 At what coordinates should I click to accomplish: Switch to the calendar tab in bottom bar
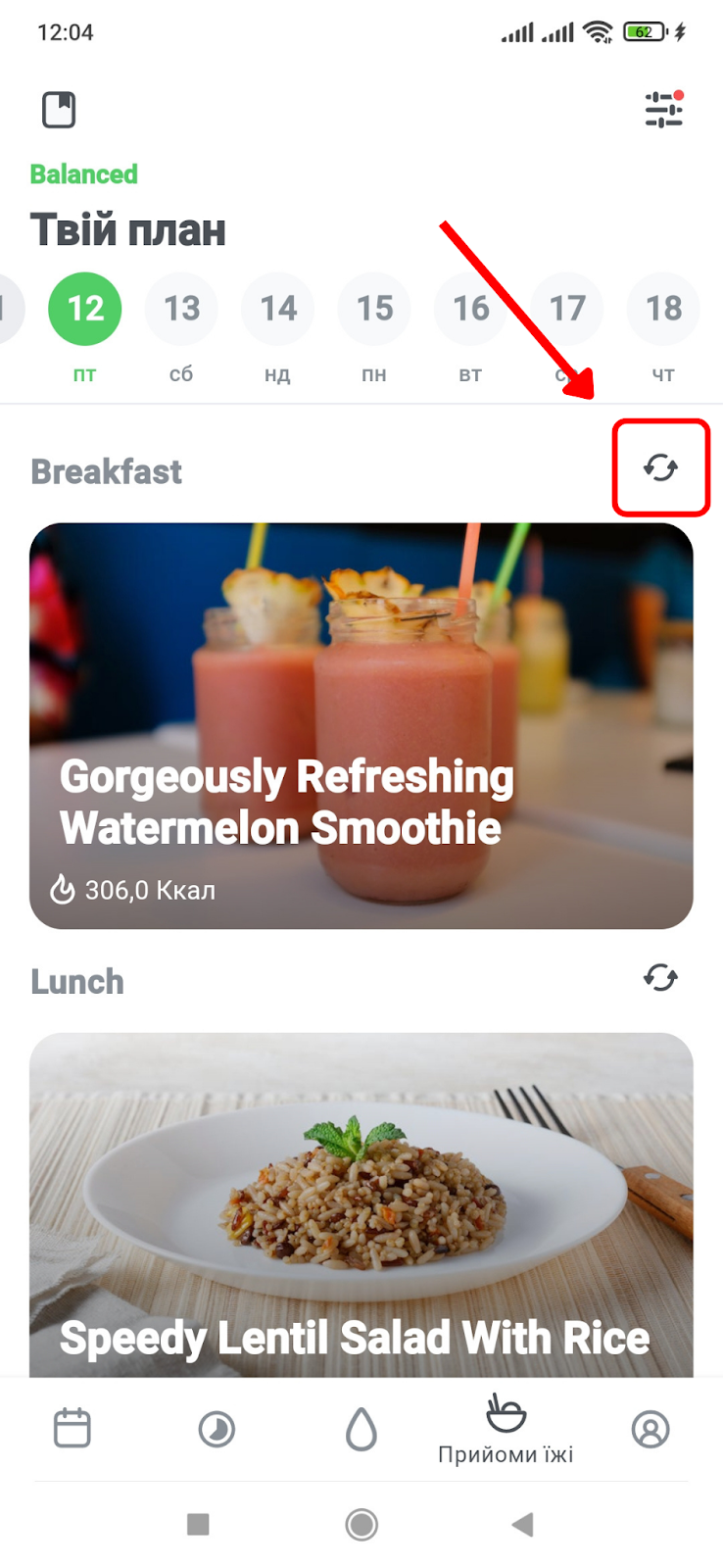tap(72, 1429)
